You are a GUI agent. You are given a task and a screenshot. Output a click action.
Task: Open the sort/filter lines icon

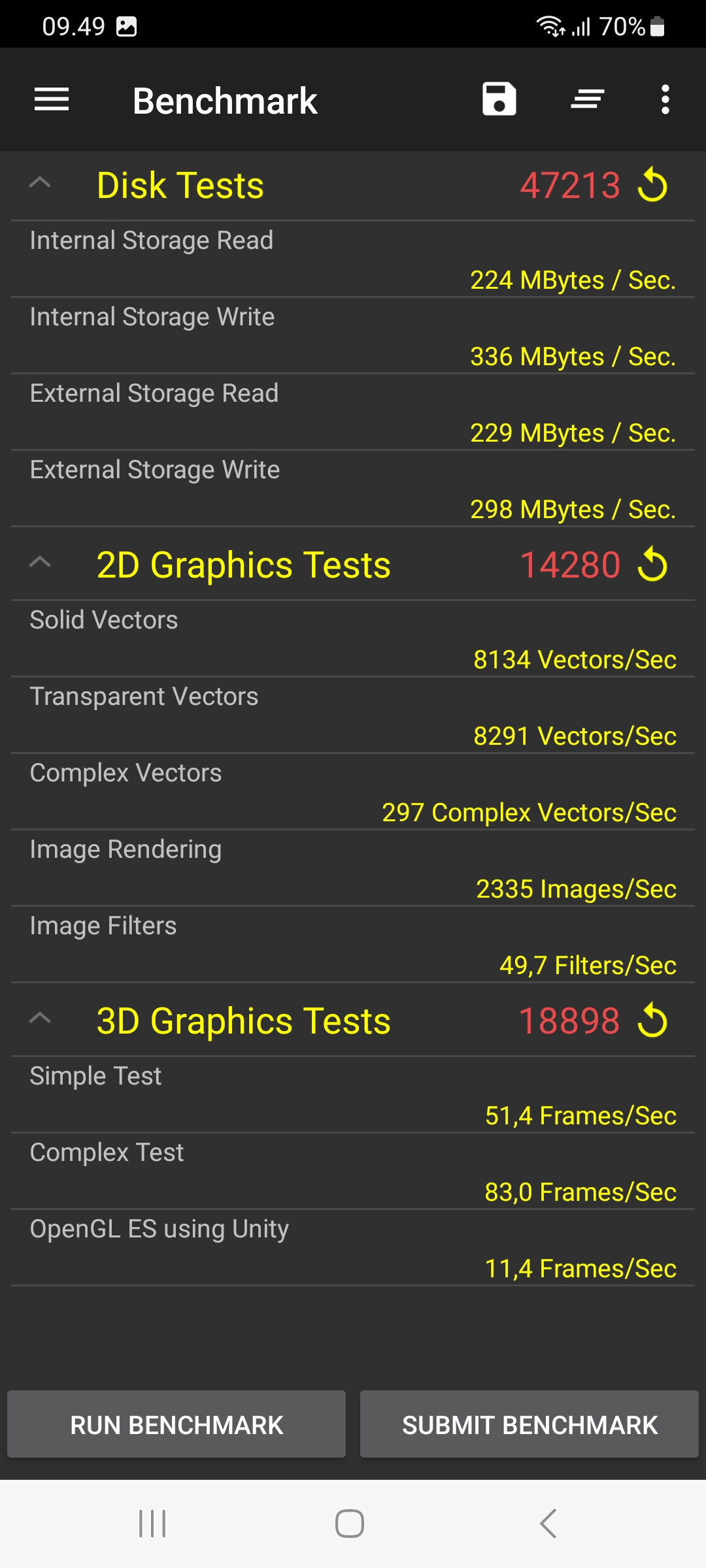click(x=587, y=99)
